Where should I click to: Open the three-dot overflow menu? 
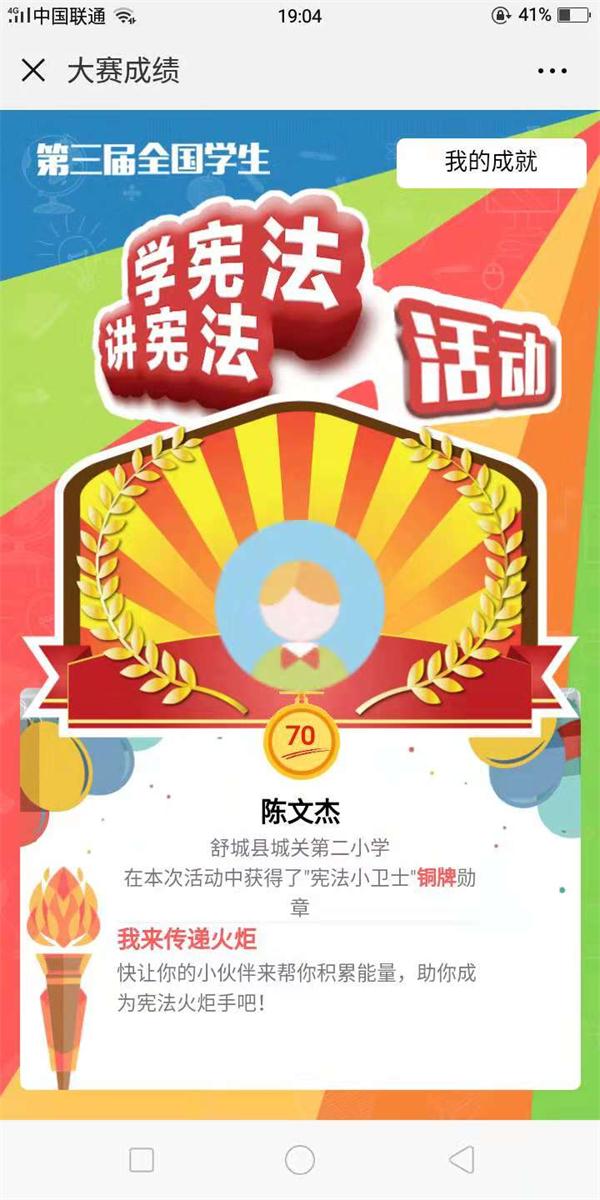(x=552, y=71)
